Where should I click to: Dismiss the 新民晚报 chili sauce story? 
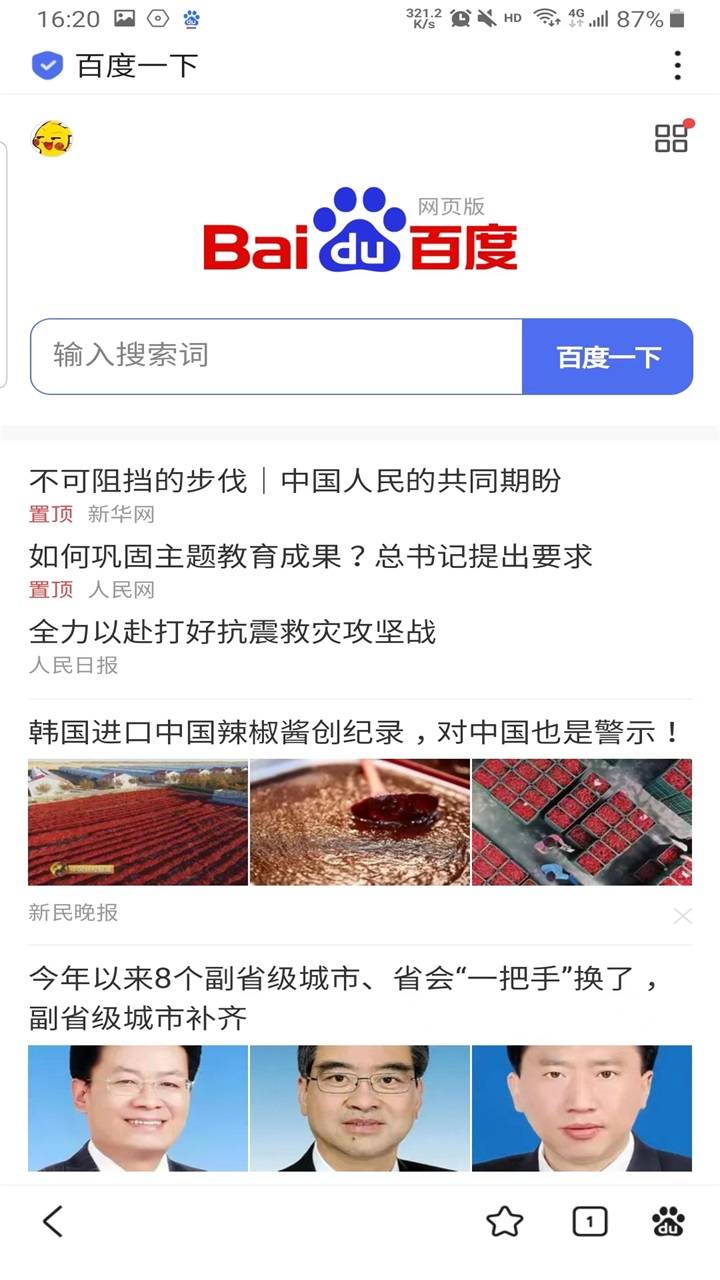pos(682,915)
